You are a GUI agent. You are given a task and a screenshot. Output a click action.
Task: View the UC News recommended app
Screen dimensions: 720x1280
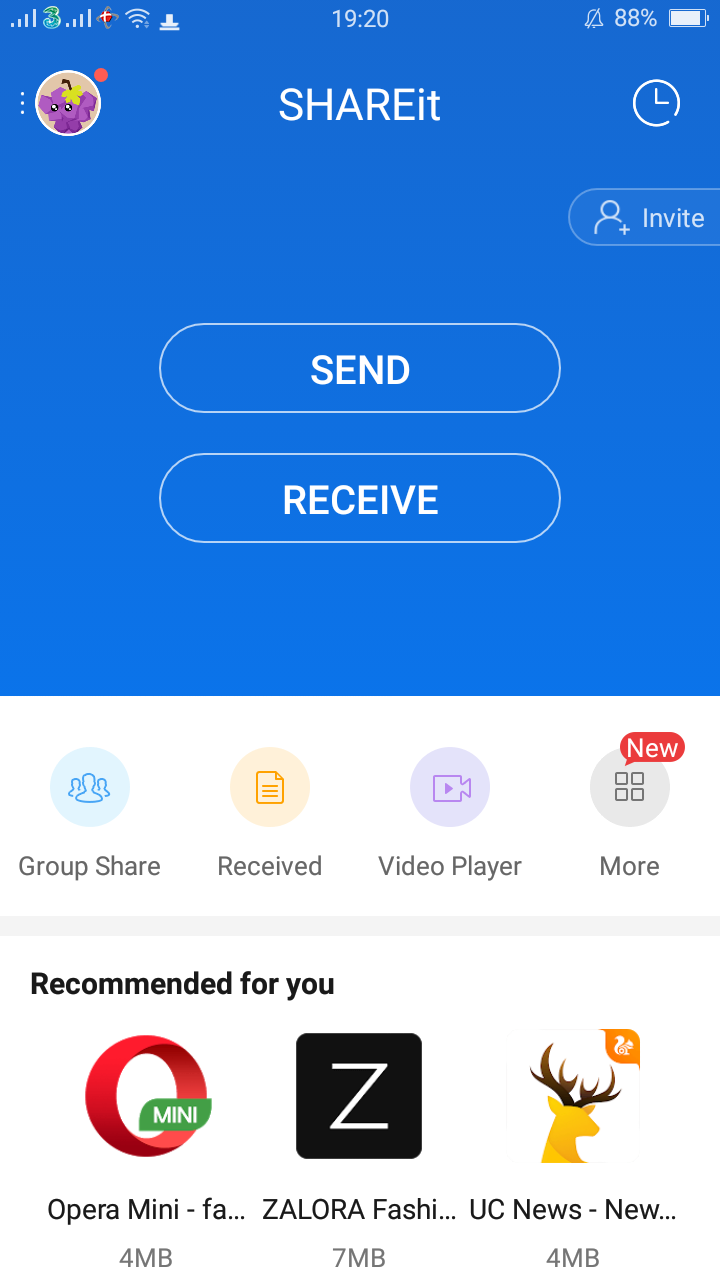click(x=573, y=1097)
